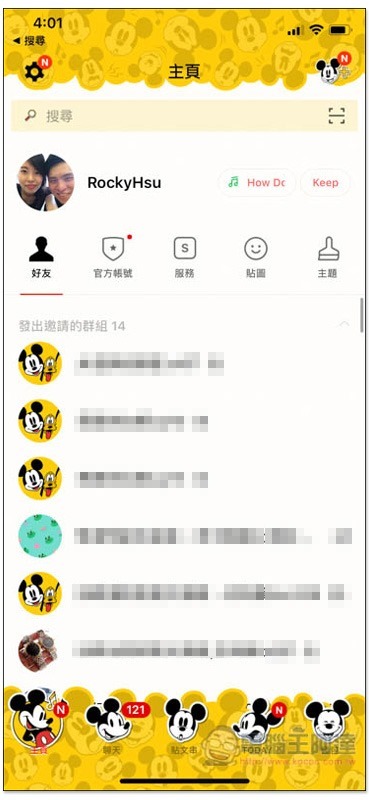Return to the previous 搜尋 app
369x800 pixels.
(x=30, y=40)
